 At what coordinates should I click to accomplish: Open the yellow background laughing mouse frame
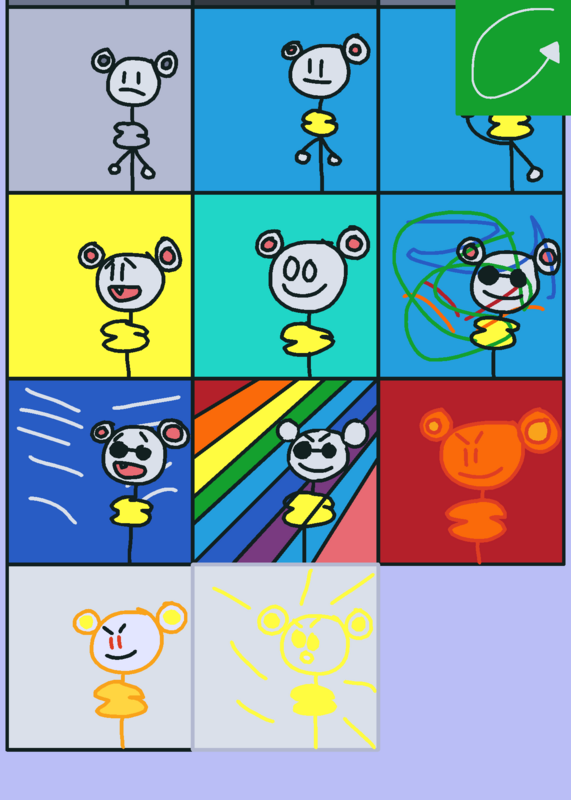100,286
